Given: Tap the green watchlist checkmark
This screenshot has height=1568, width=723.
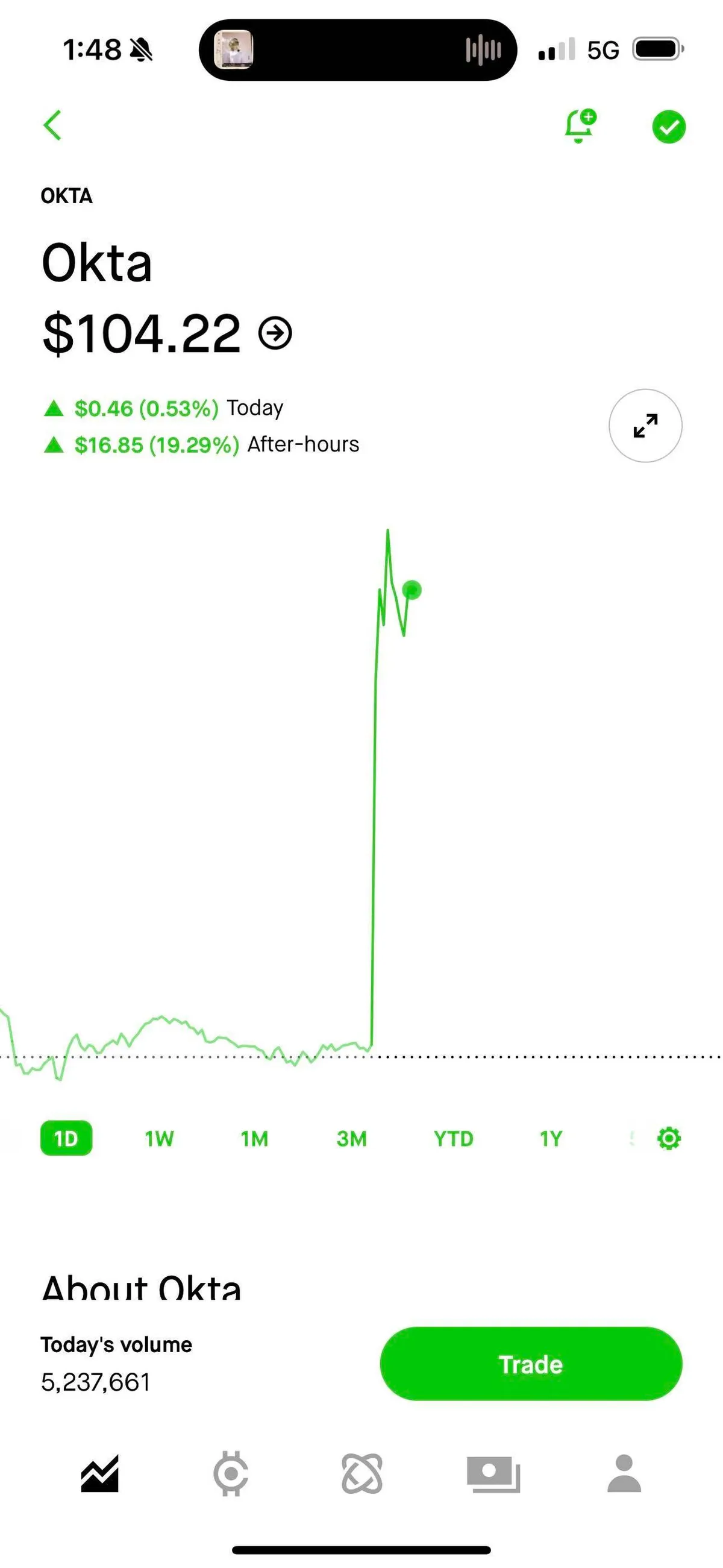Looking at the screenshot, I should pos(668,127).
